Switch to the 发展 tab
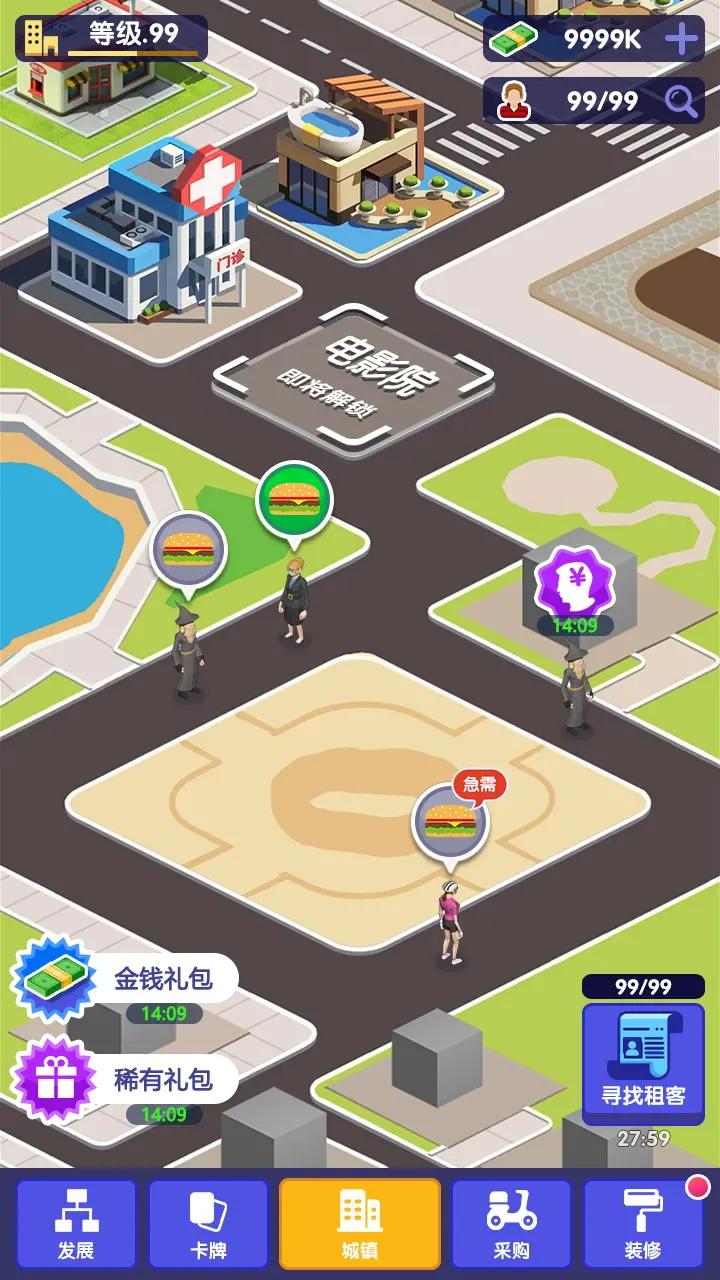This screenshot has height=1280, width=720. [x=77, y=1224]
